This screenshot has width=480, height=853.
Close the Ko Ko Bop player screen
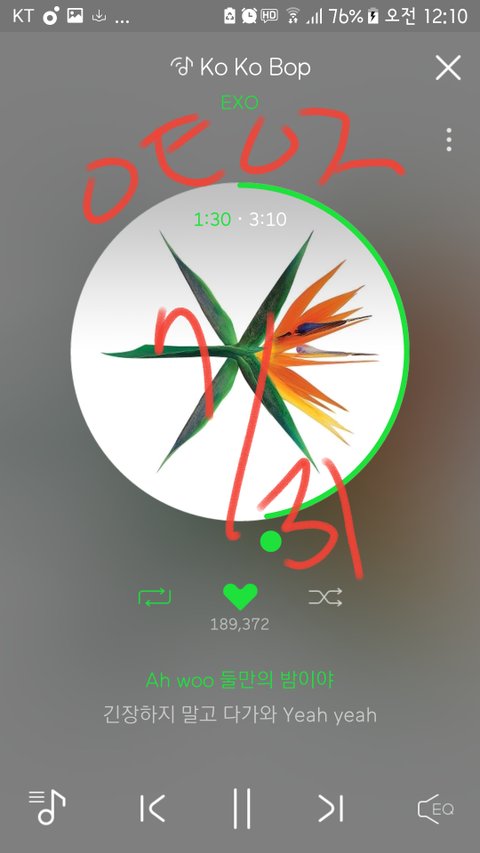pos(448,68)
